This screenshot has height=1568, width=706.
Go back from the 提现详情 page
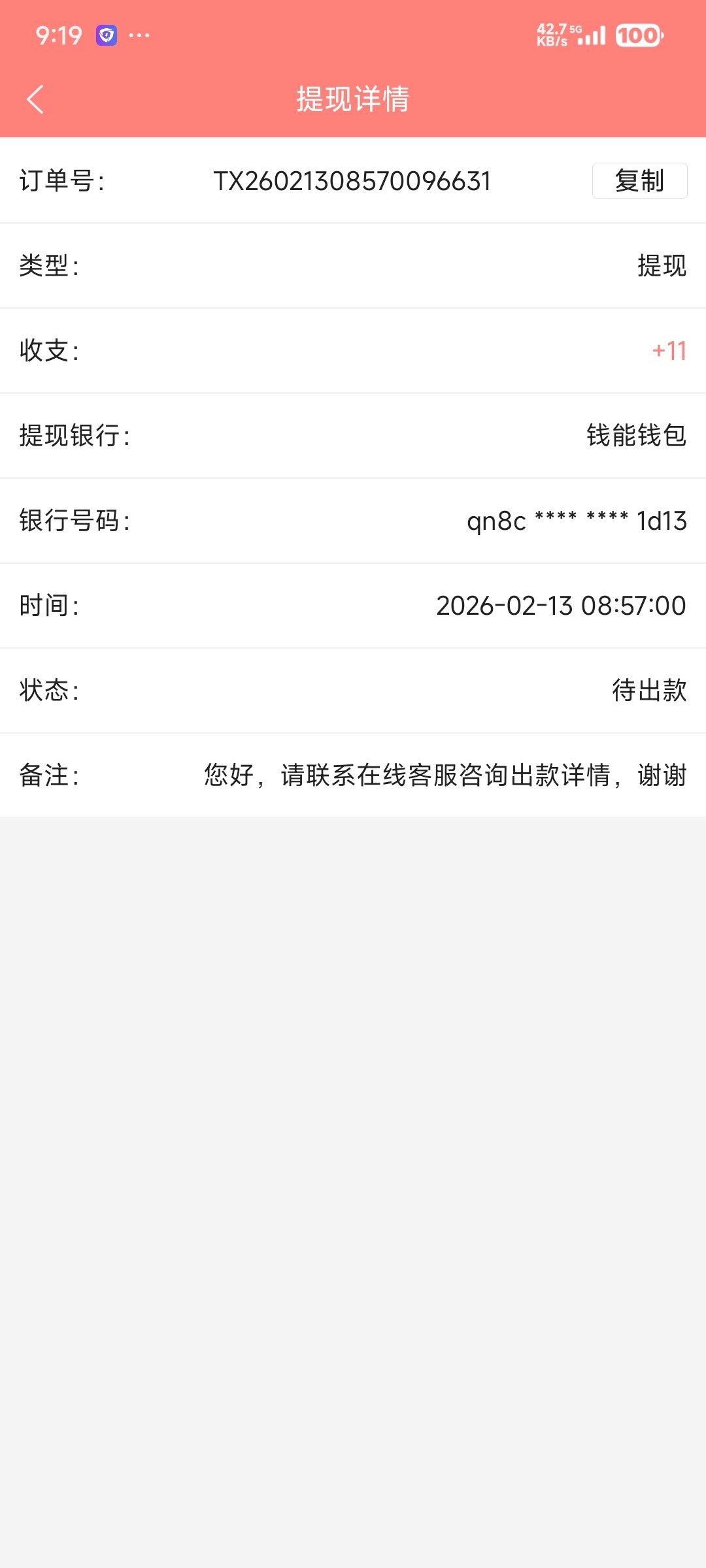35,99
